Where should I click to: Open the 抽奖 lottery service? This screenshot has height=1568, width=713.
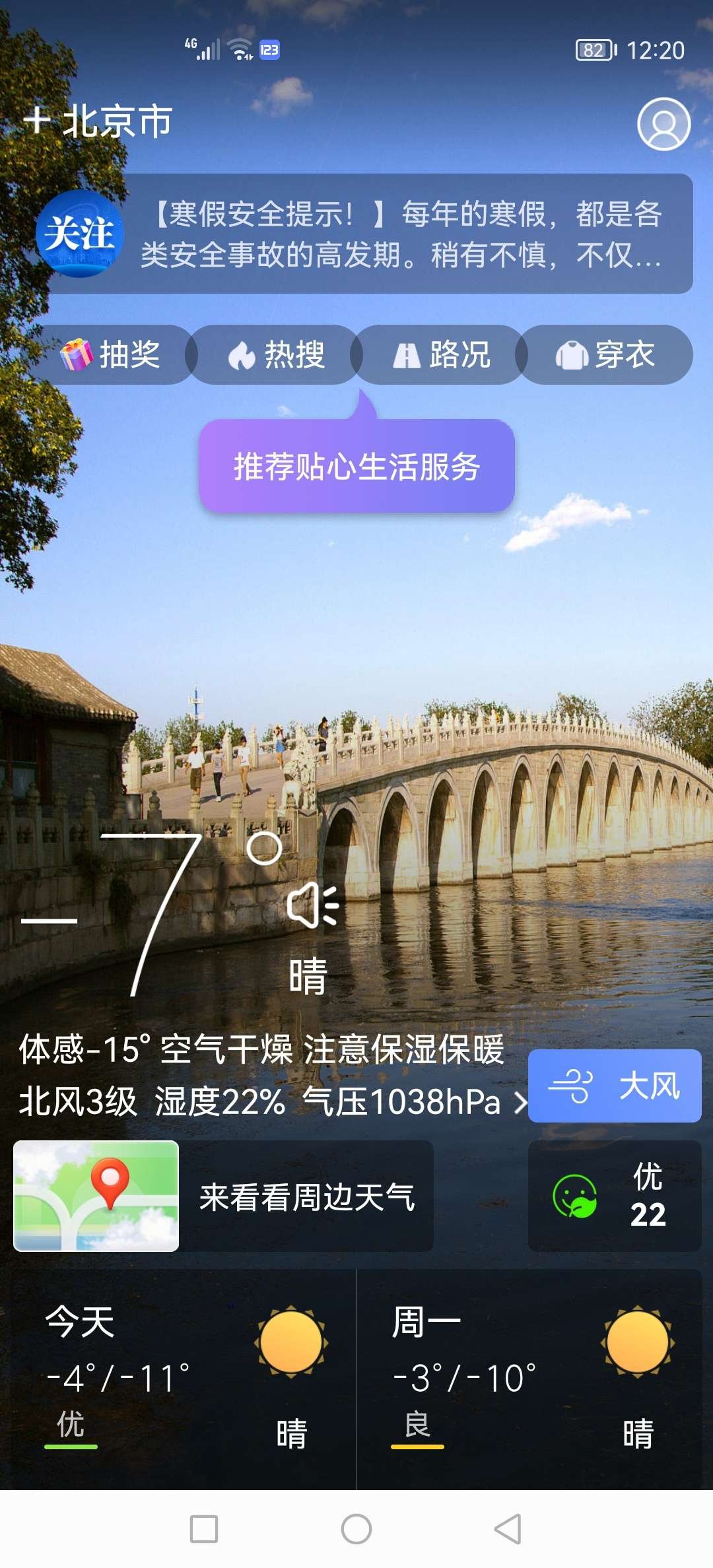coord(112,355)
